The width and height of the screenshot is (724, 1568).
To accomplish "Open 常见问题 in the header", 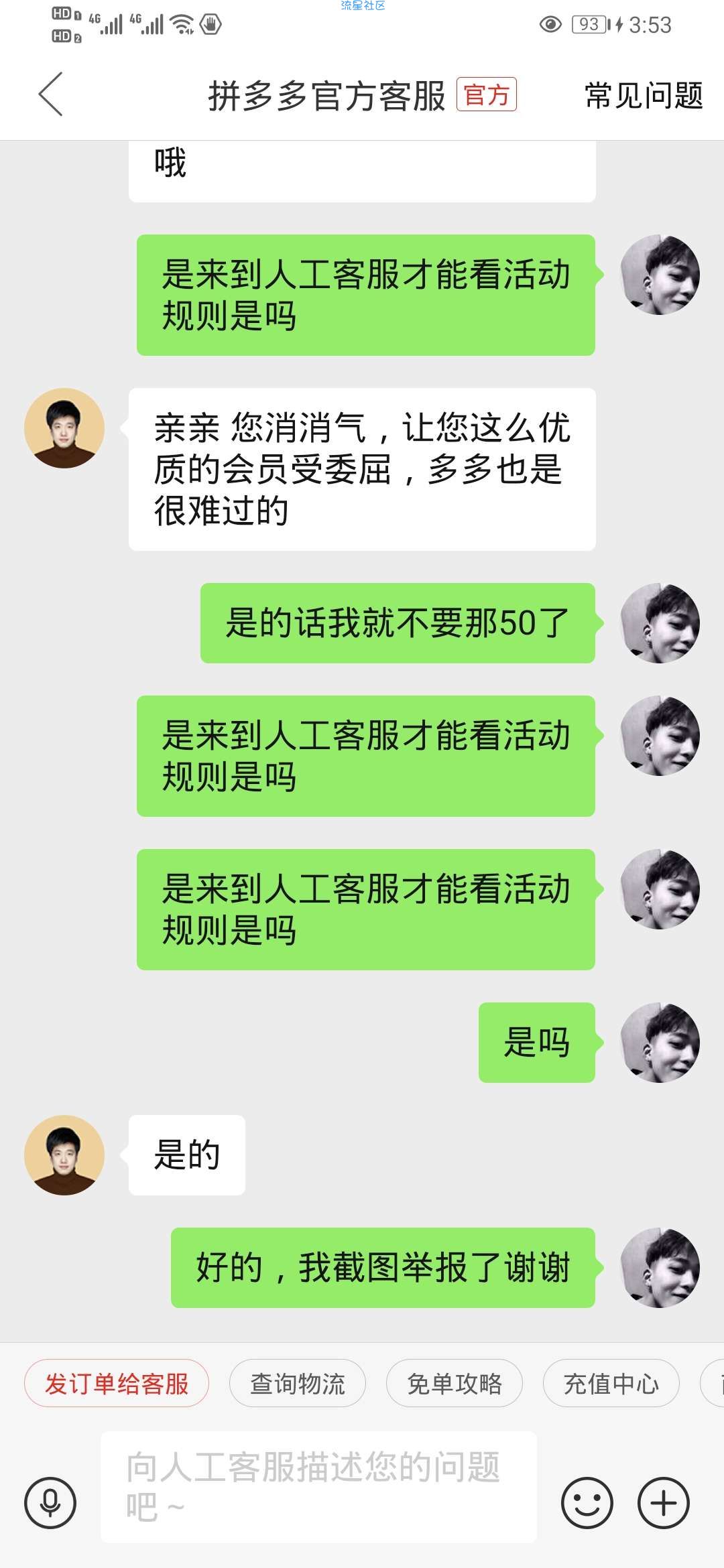I will click(x=644, y=95).
